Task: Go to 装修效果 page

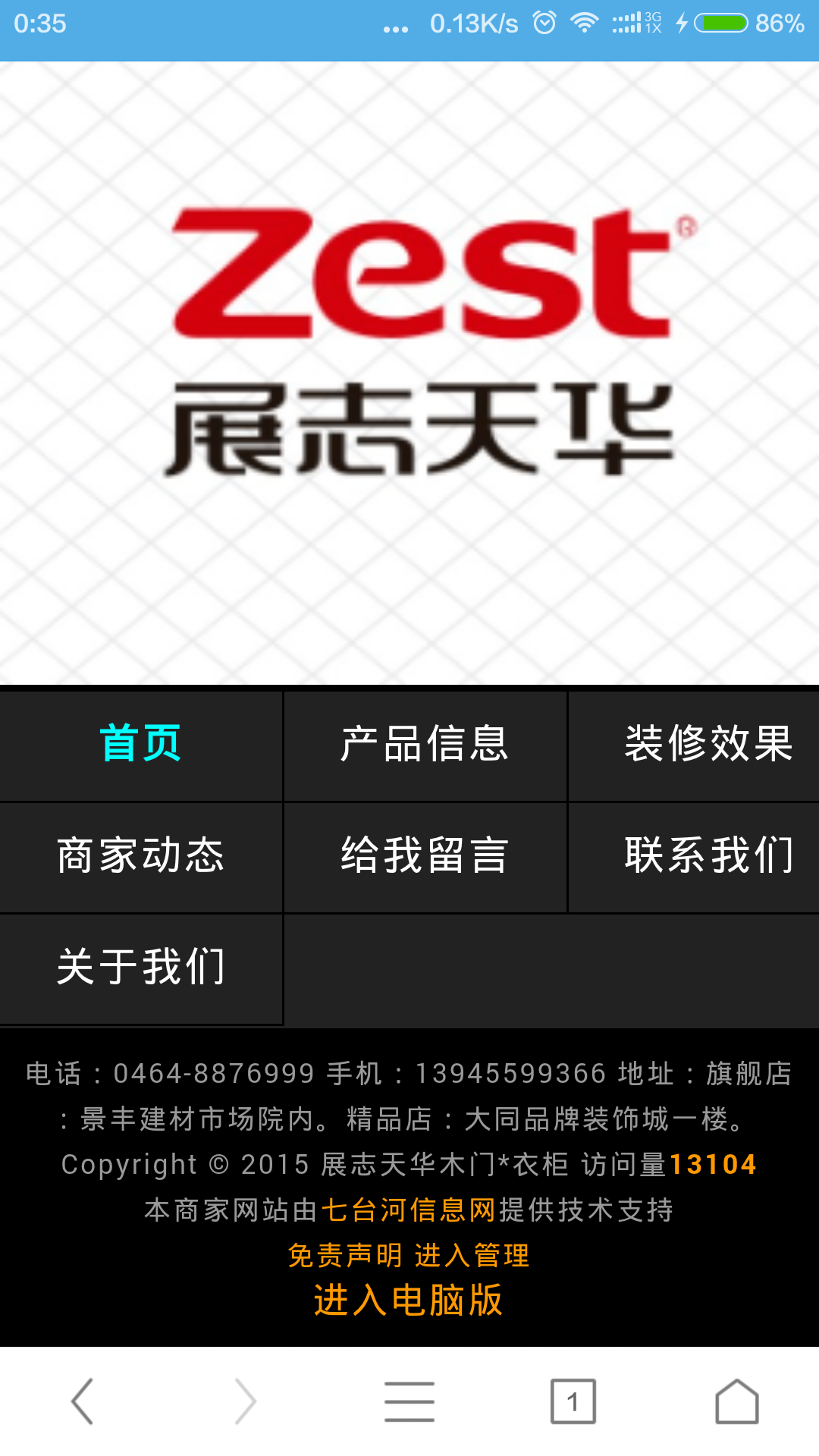Action: [708, 744]
